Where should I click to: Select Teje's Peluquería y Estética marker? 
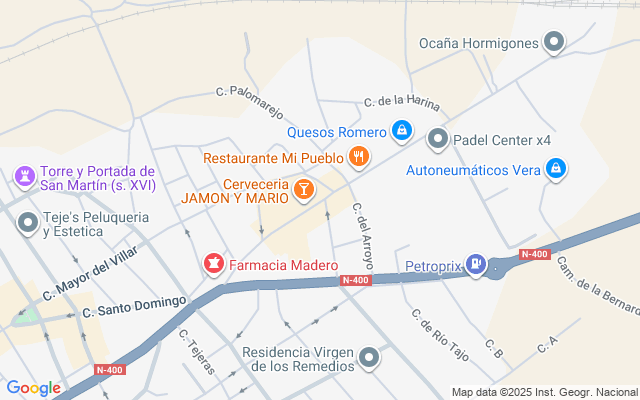(26, 222)
